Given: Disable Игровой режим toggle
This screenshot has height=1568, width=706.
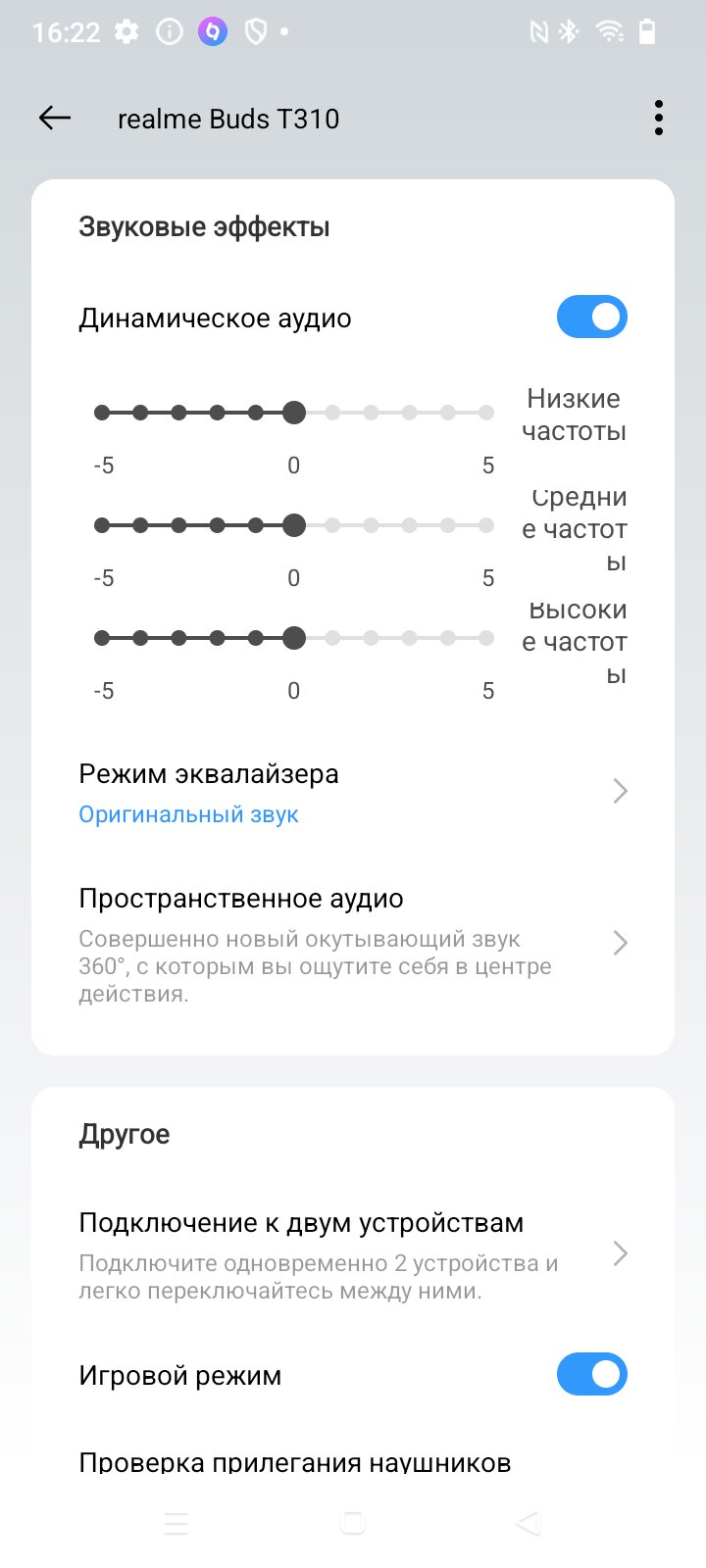Looking at the screenshot, I should (x=592, y=1374).
